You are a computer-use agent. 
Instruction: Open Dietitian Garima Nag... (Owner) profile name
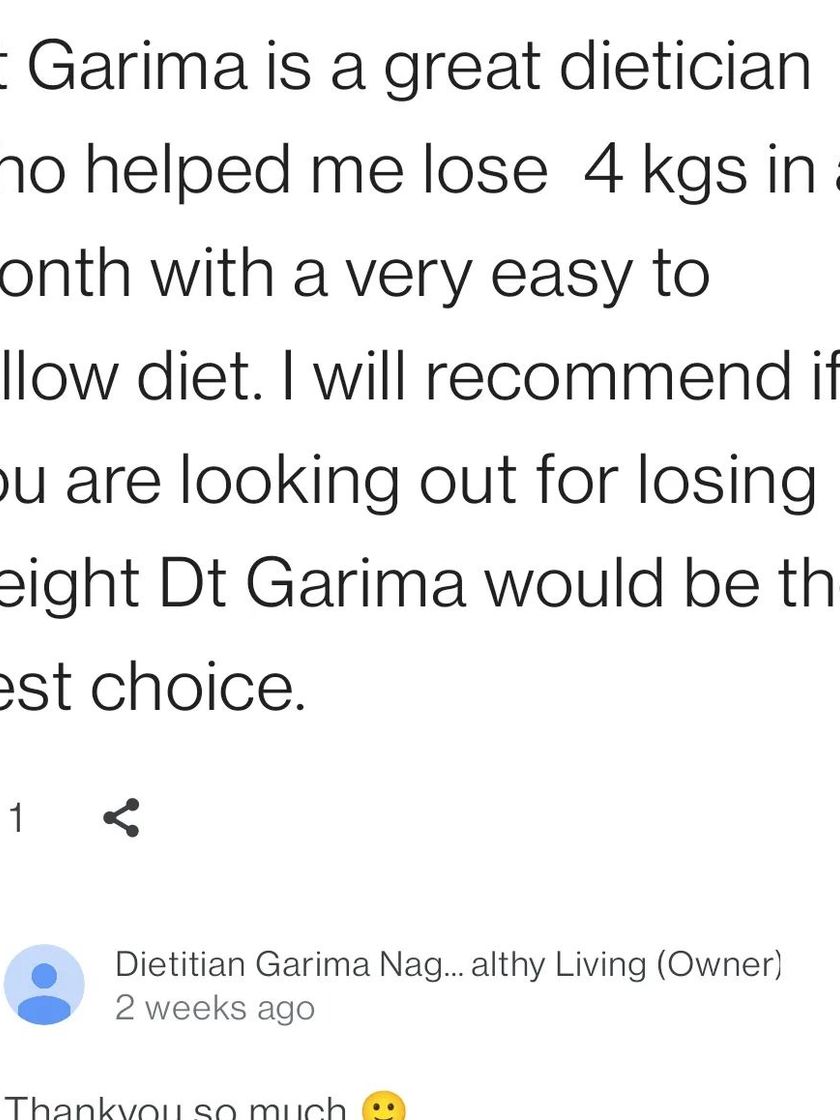[447, 964]
